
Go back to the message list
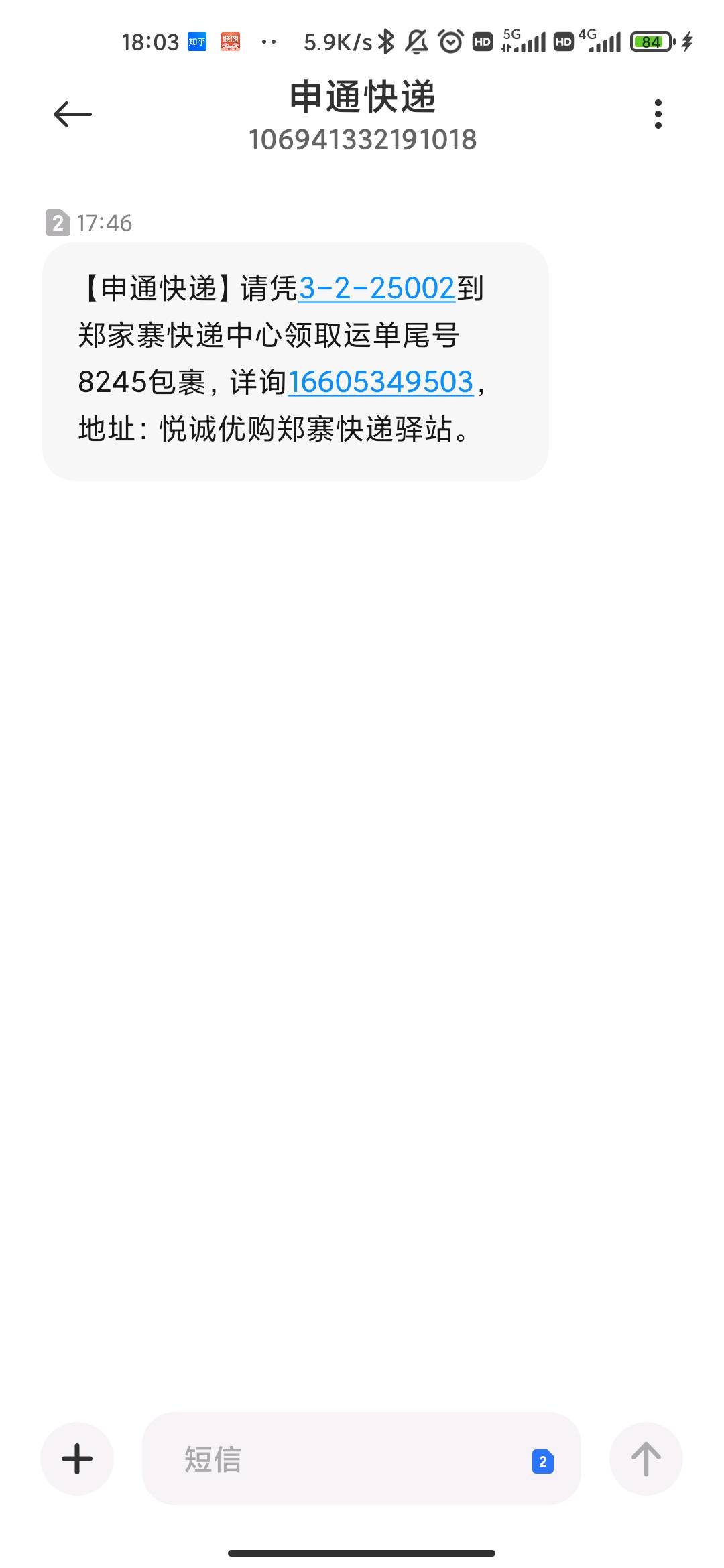click(72, 114)
